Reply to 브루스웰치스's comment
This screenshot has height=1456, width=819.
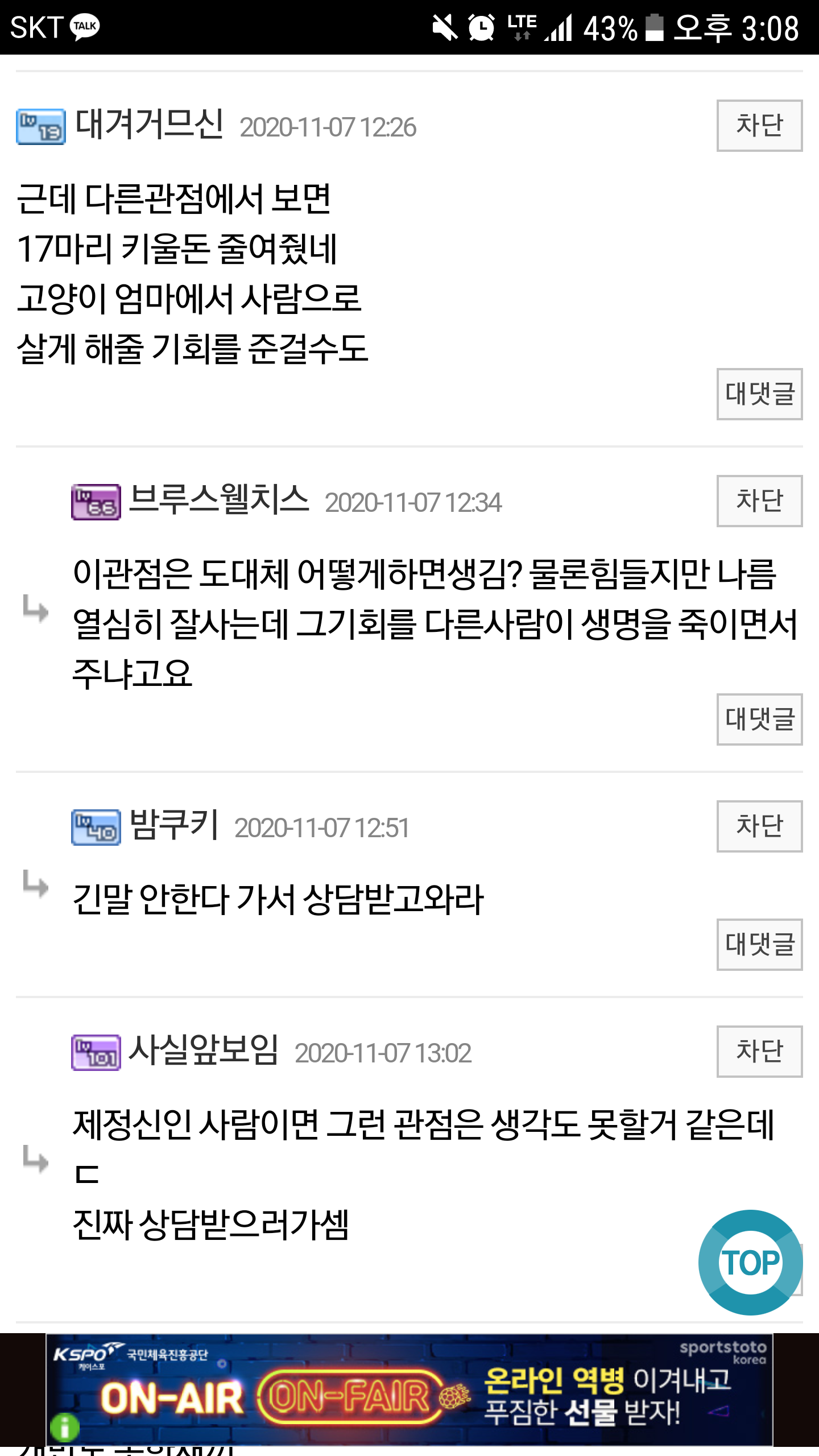759,719
